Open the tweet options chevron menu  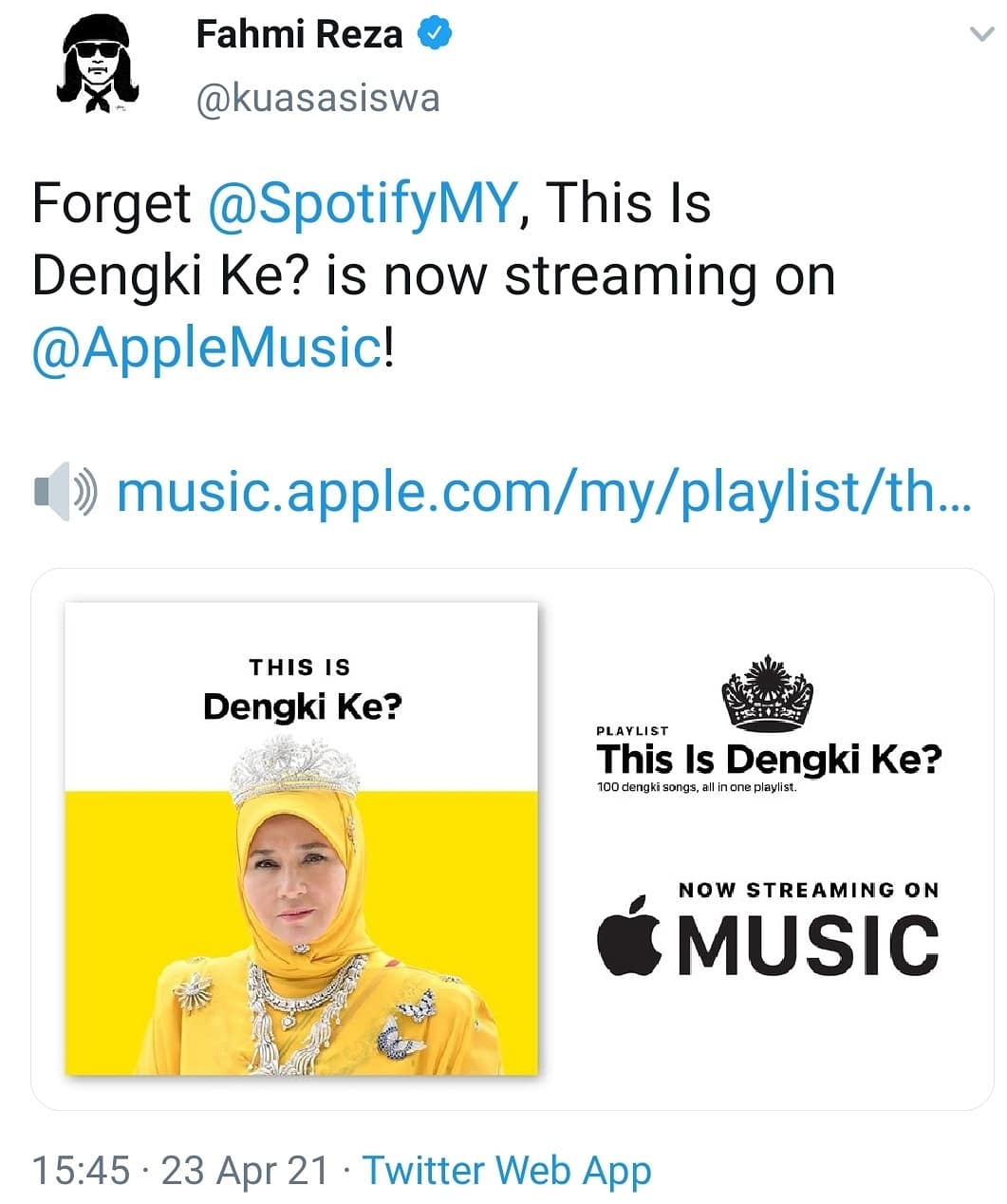980,36
